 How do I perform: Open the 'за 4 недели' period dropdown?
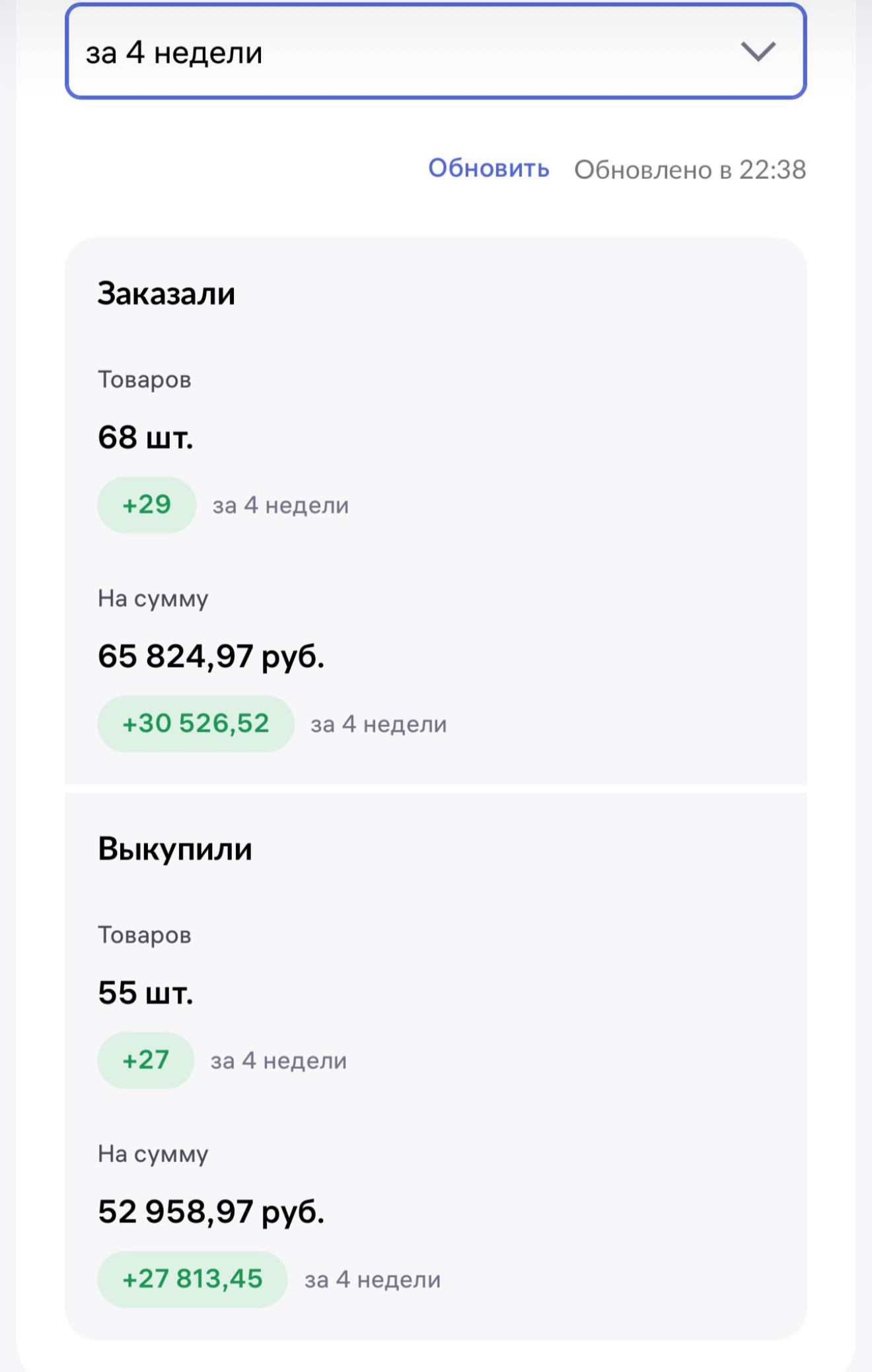(435, 51)
